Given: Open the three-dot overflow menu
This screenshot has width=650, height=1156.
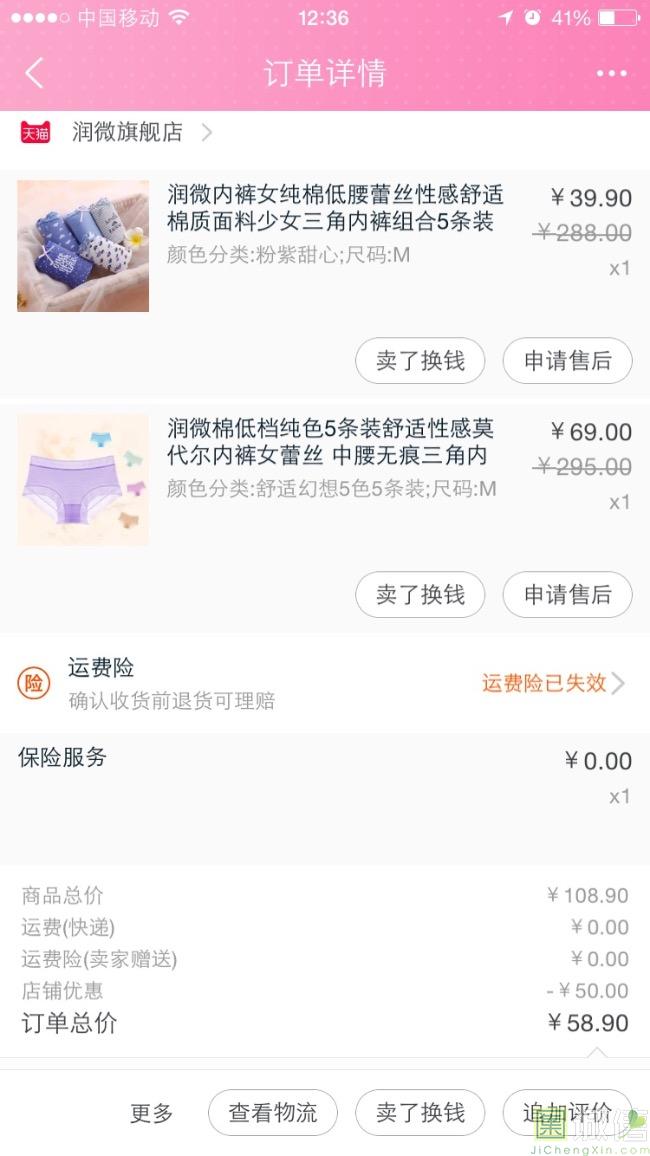Looking at the screenshot, I should click(x=611, y=73).
